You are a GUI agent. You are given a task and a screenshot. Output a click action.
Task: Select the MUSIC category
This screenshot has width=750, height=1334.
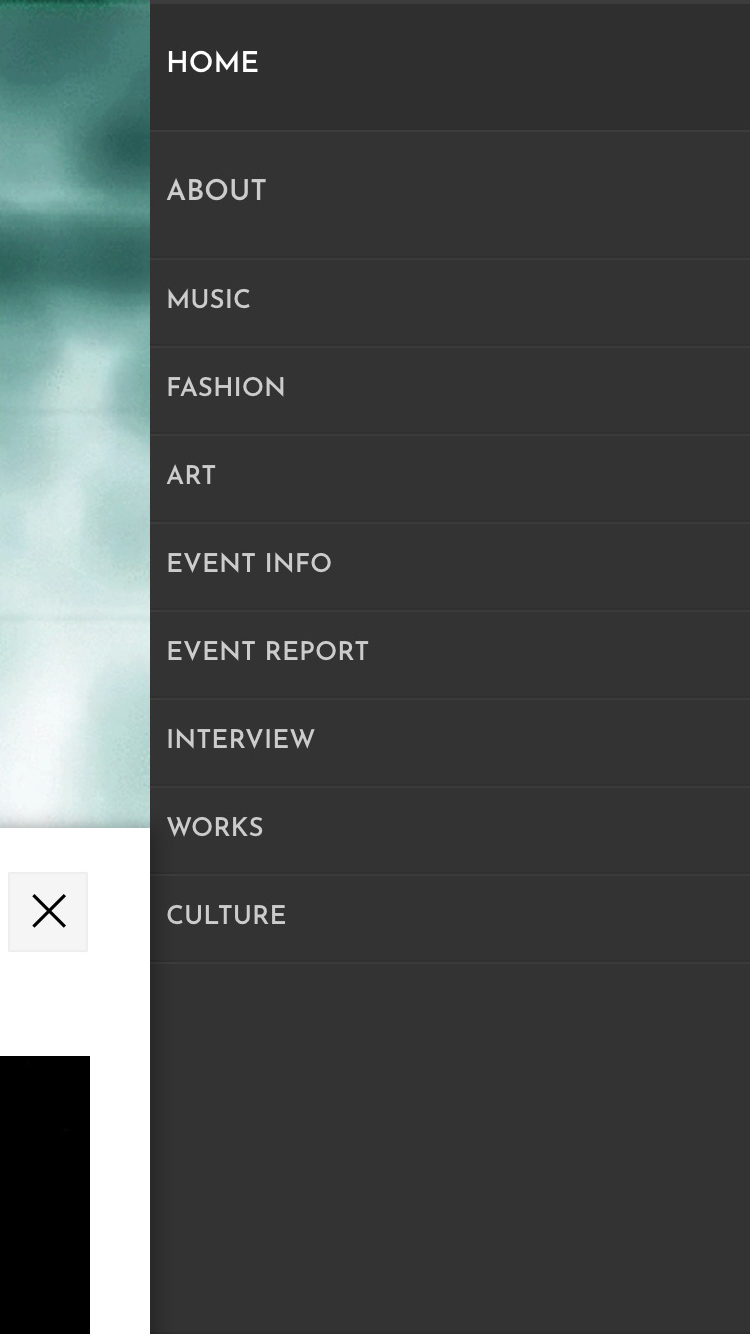(209, 299)
